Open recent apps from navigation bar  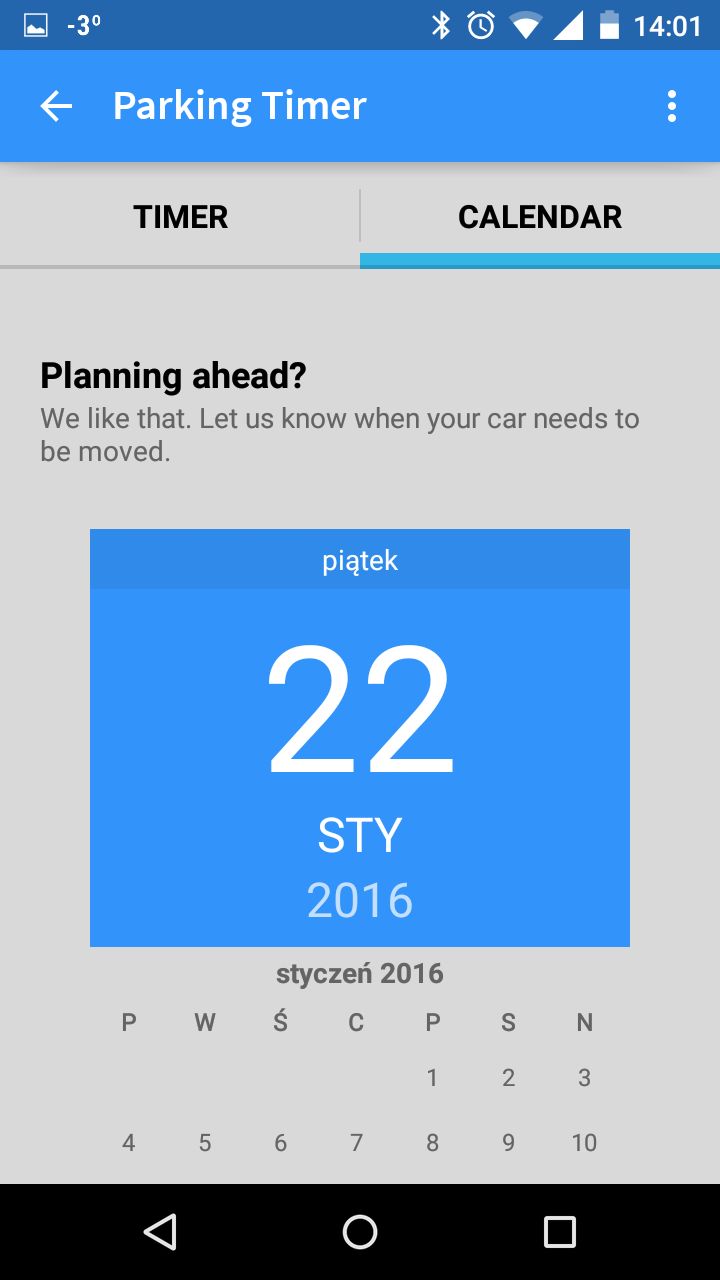point(559,1232)
